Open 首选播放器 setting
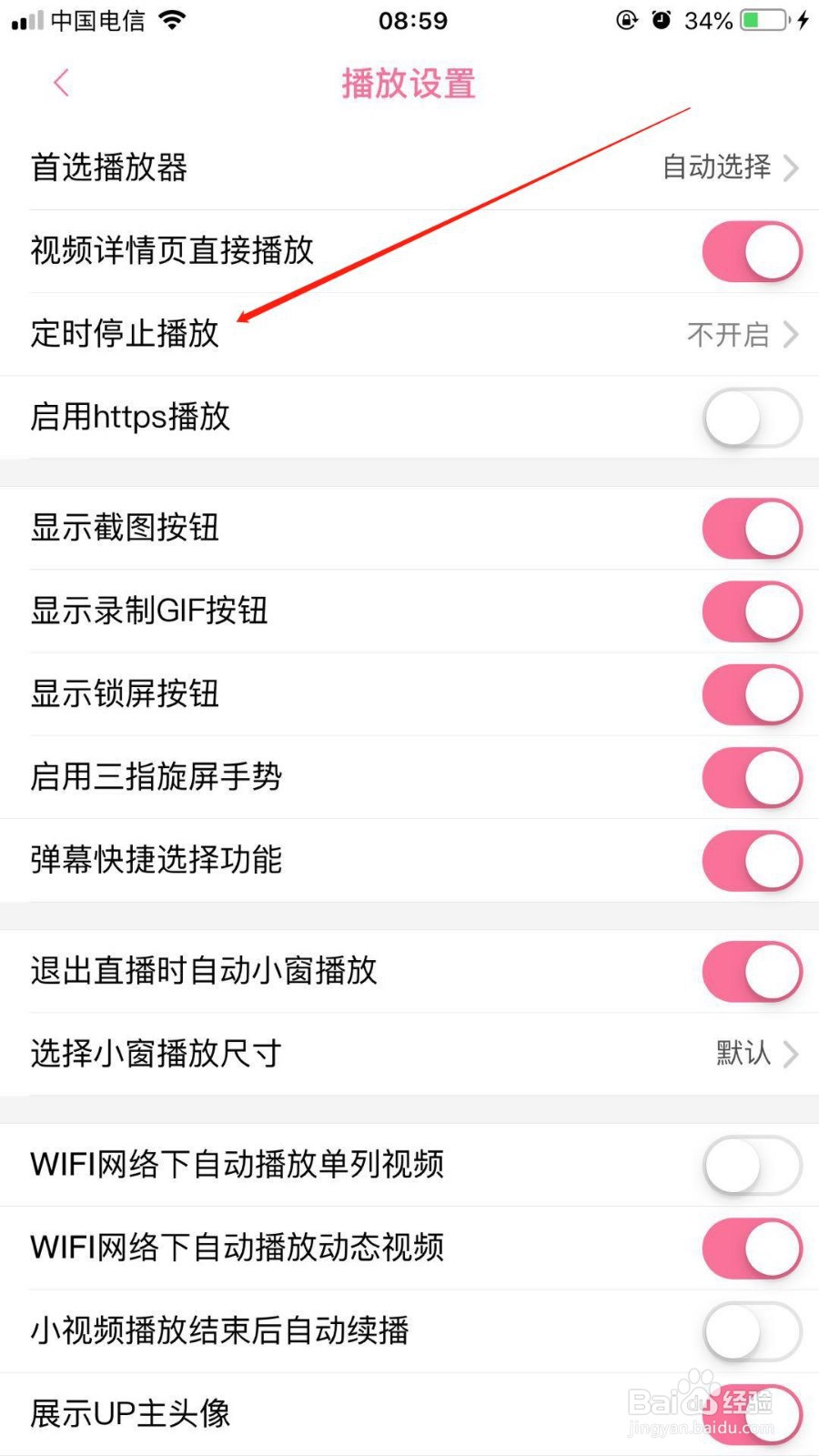This screenshot has height=1456, width=819. [409, 167]
